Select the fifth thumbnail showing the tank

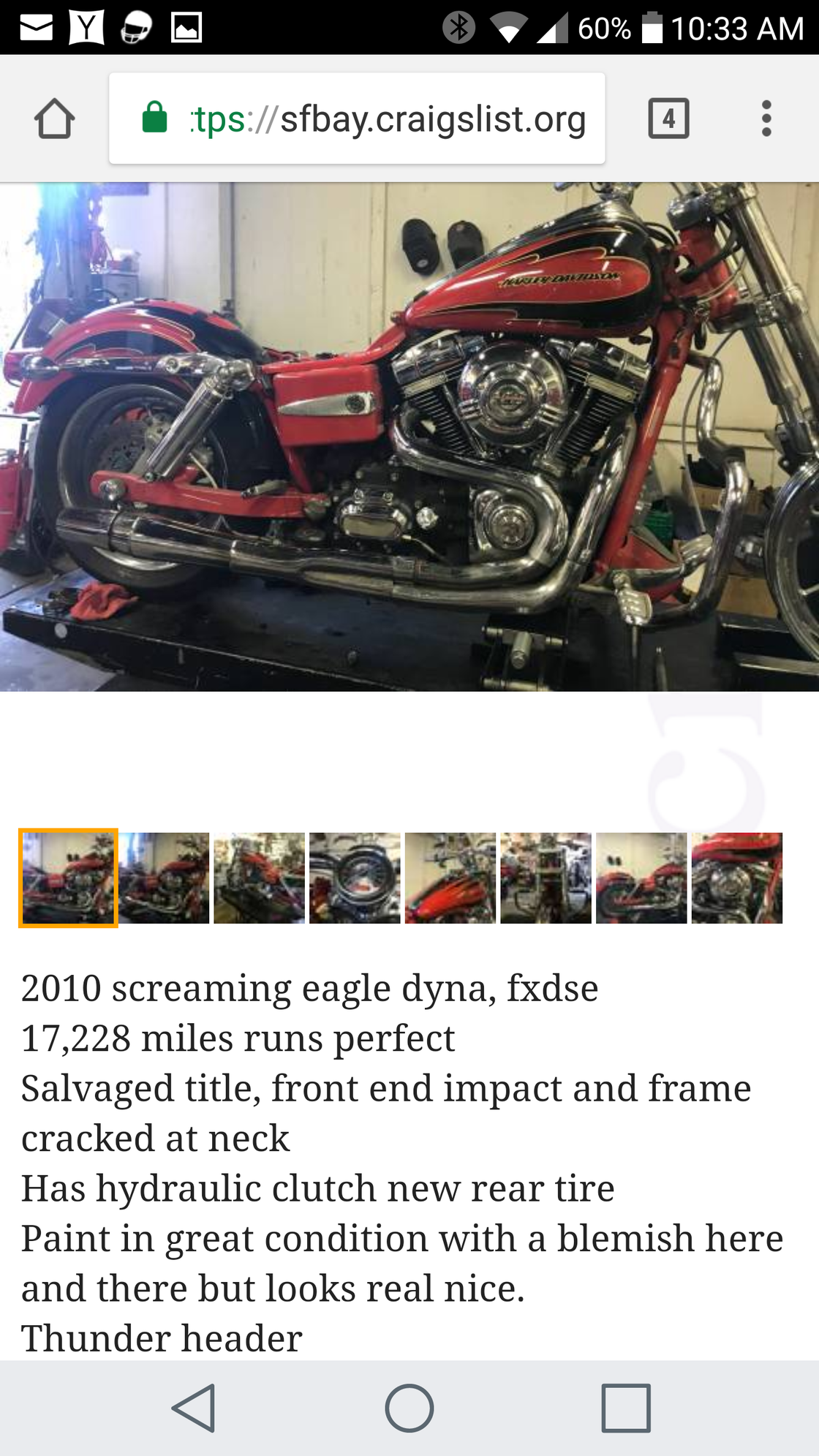(450, 878)
